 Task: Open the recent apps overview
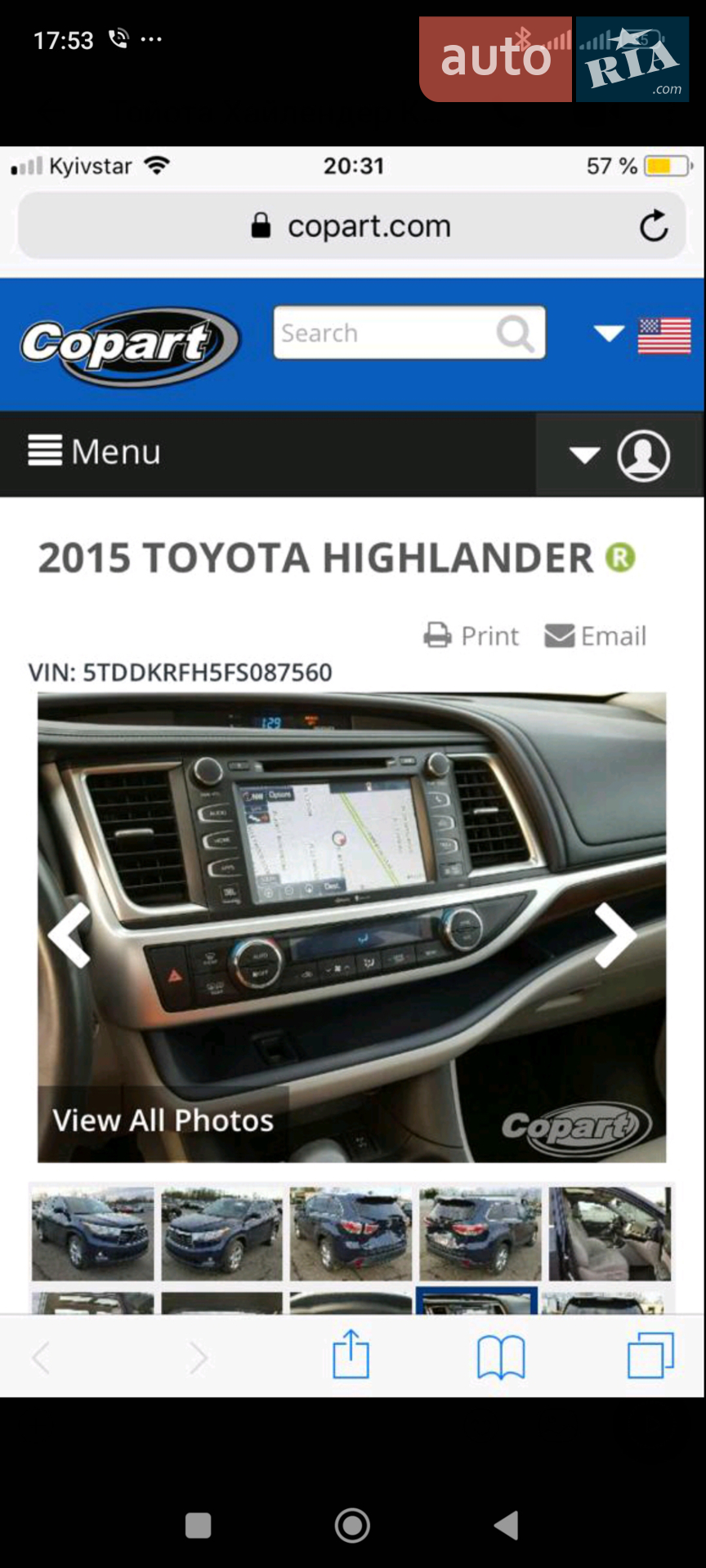coord(199,1525)
